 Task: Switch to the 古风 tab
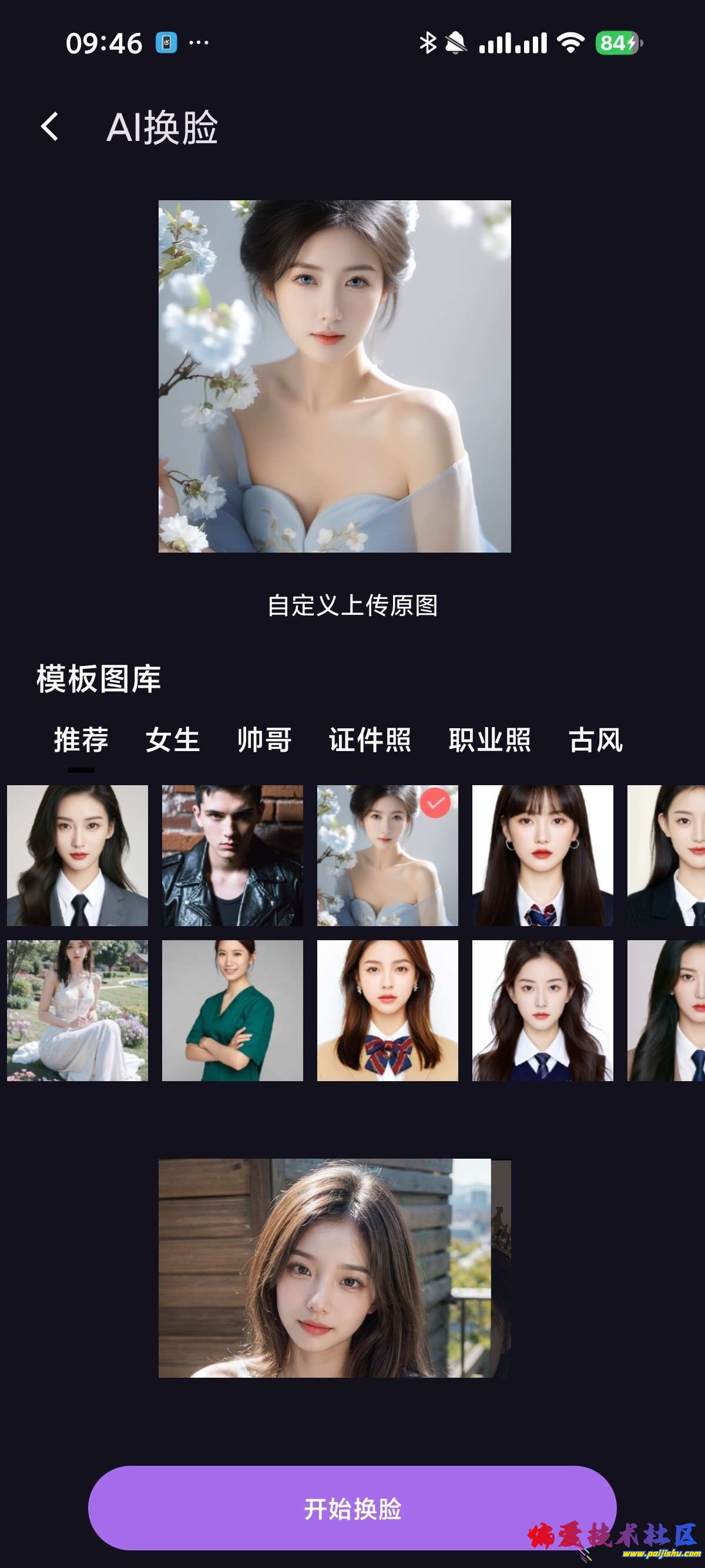click(x=595, y=739)
